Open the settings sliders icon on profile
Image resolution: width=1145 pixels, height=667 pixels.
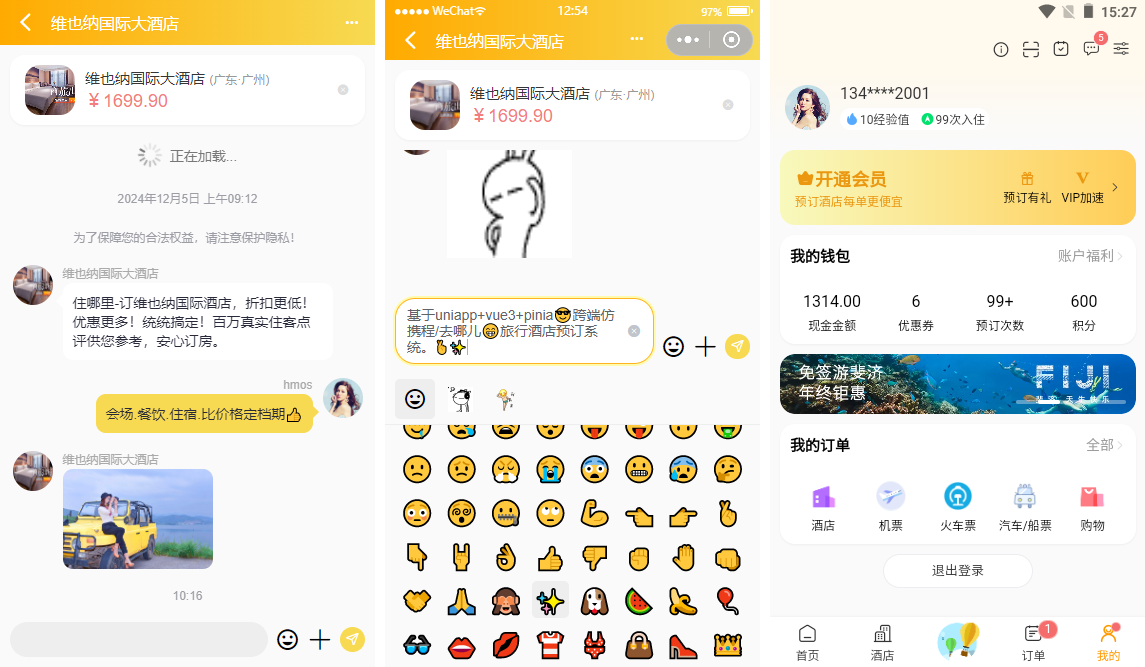pos(1121,48)
